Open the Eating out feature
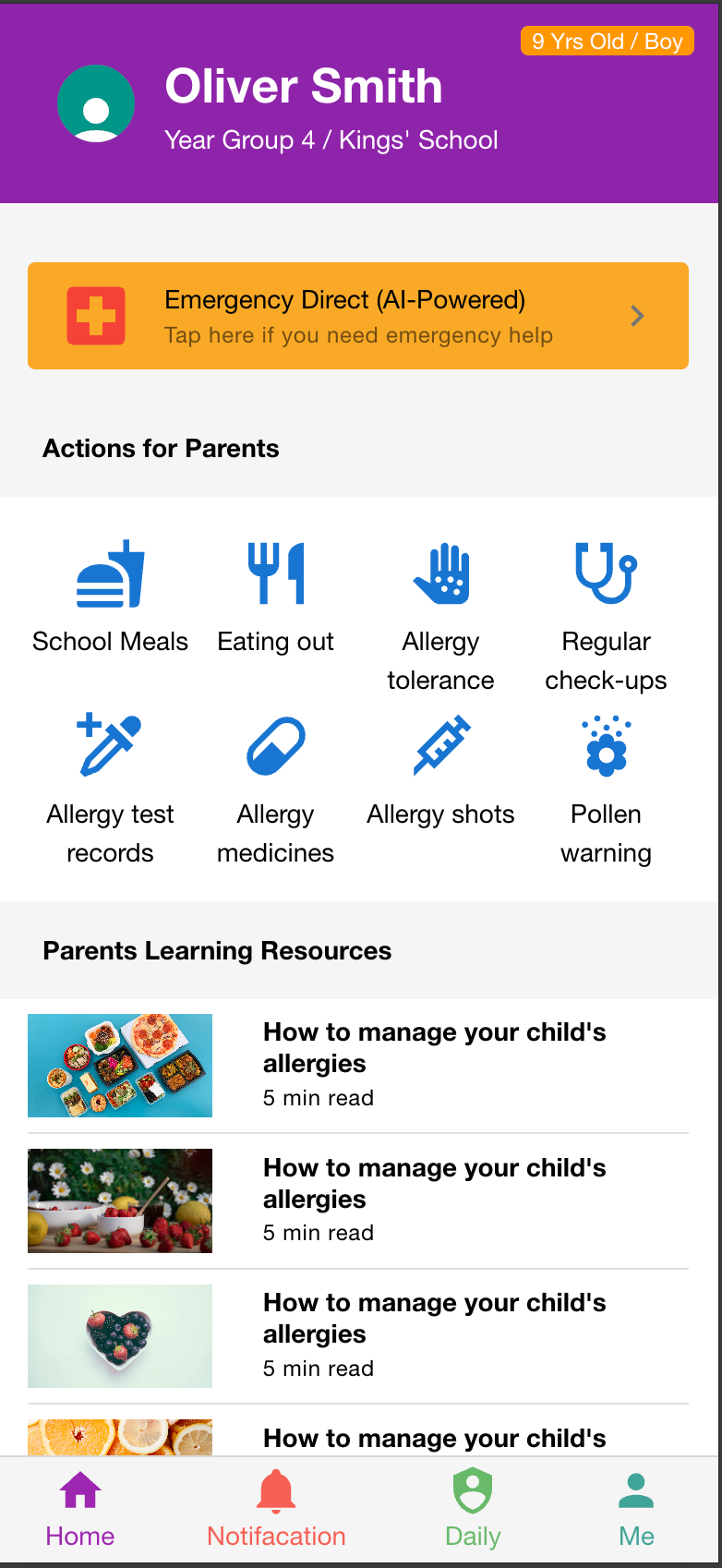722x1568 pixels. point(275,573)
